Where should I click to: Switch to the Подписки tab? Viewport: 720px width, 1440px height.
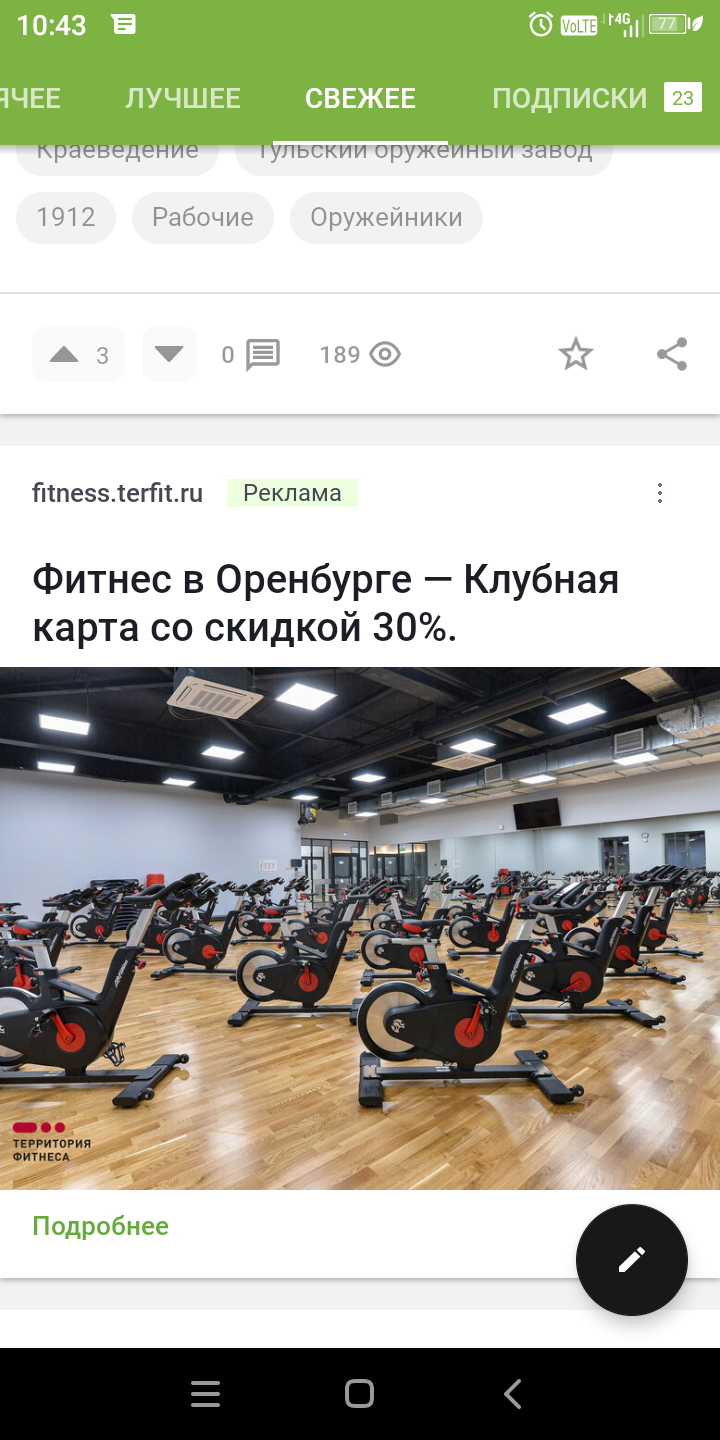click(570, 98)
